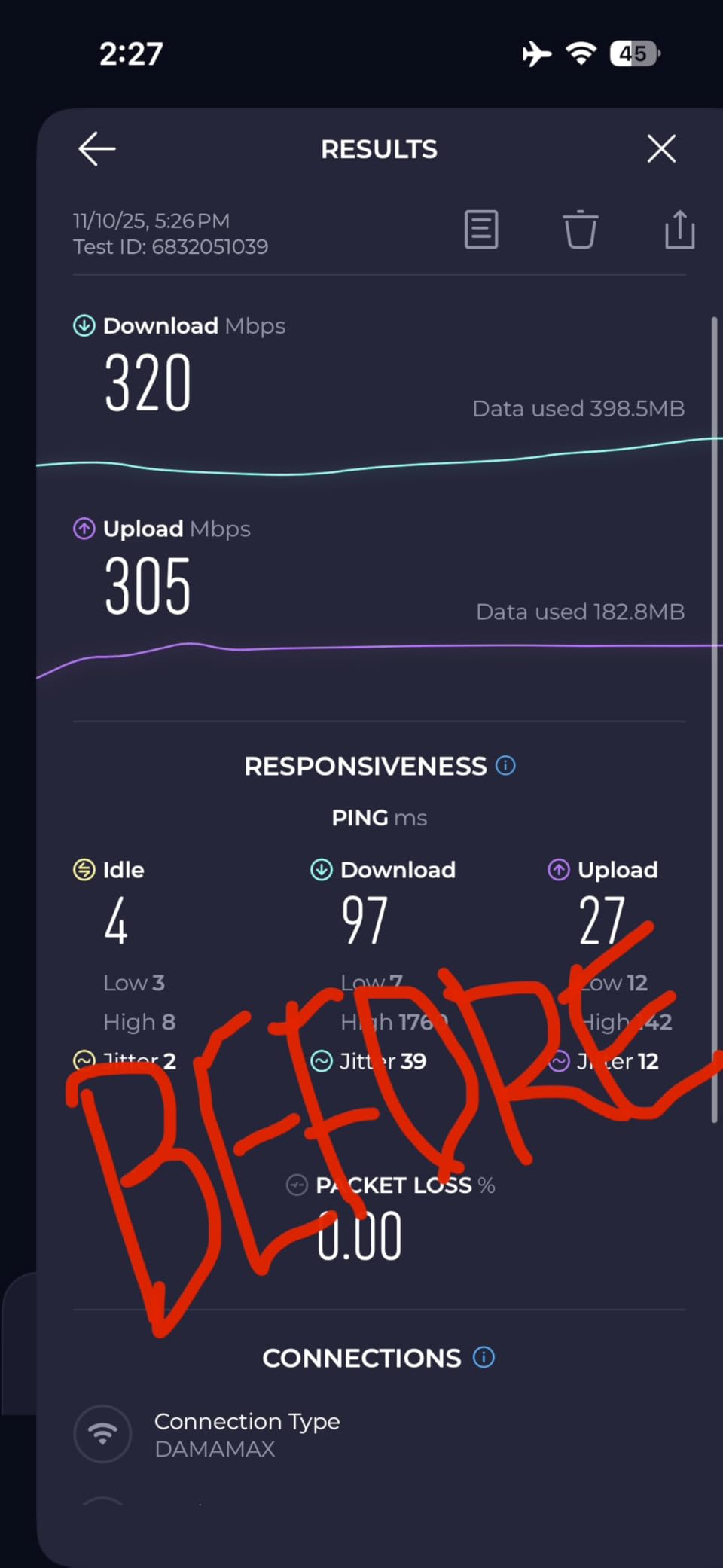Tap the Download ping arrow icon
Screen dimensions: 723x1568
point(321,869)
